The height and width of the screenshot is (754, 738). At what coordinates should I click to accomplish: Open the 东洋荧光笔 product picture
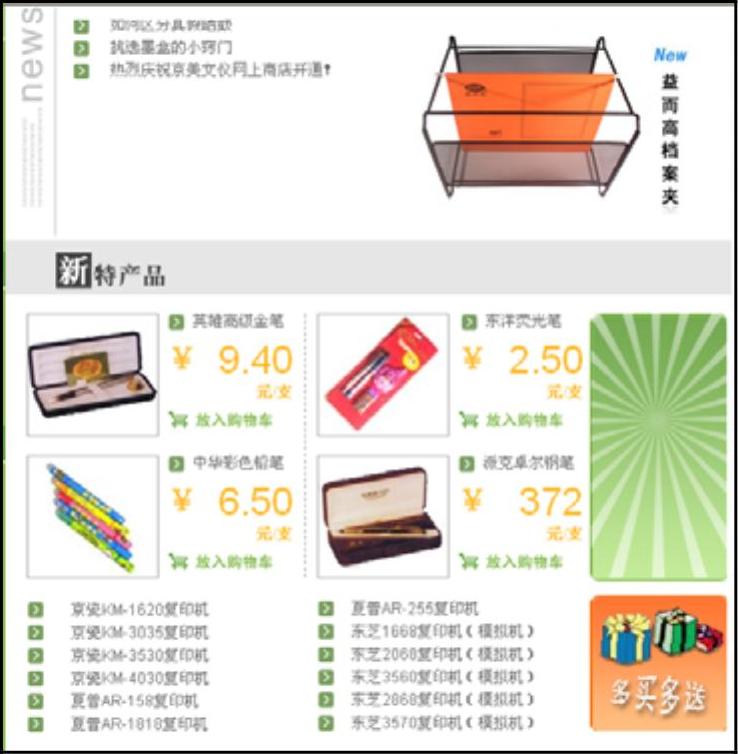pyautogui.click(x=383, y=375)
